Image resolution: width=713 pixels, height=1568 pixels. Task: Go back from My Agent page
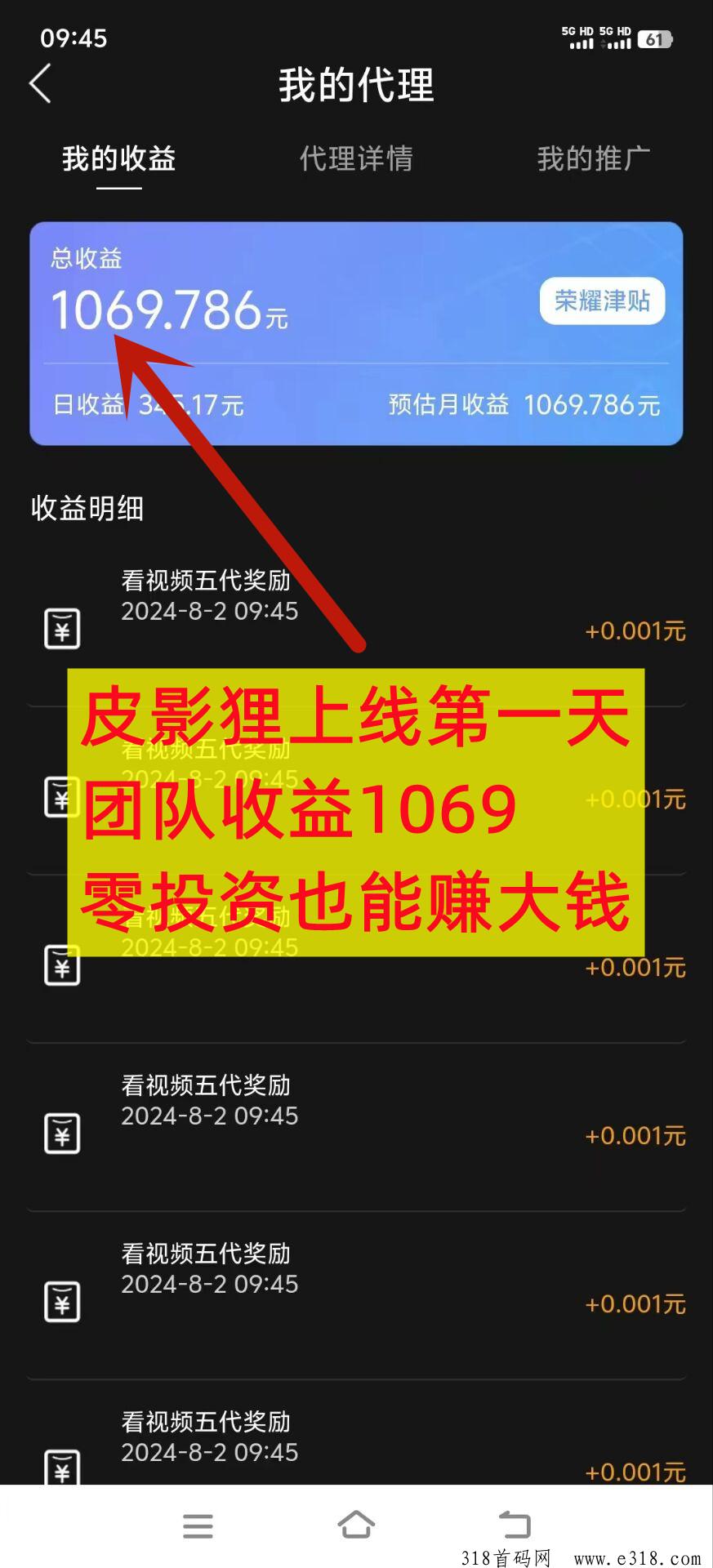coord(41,84)
